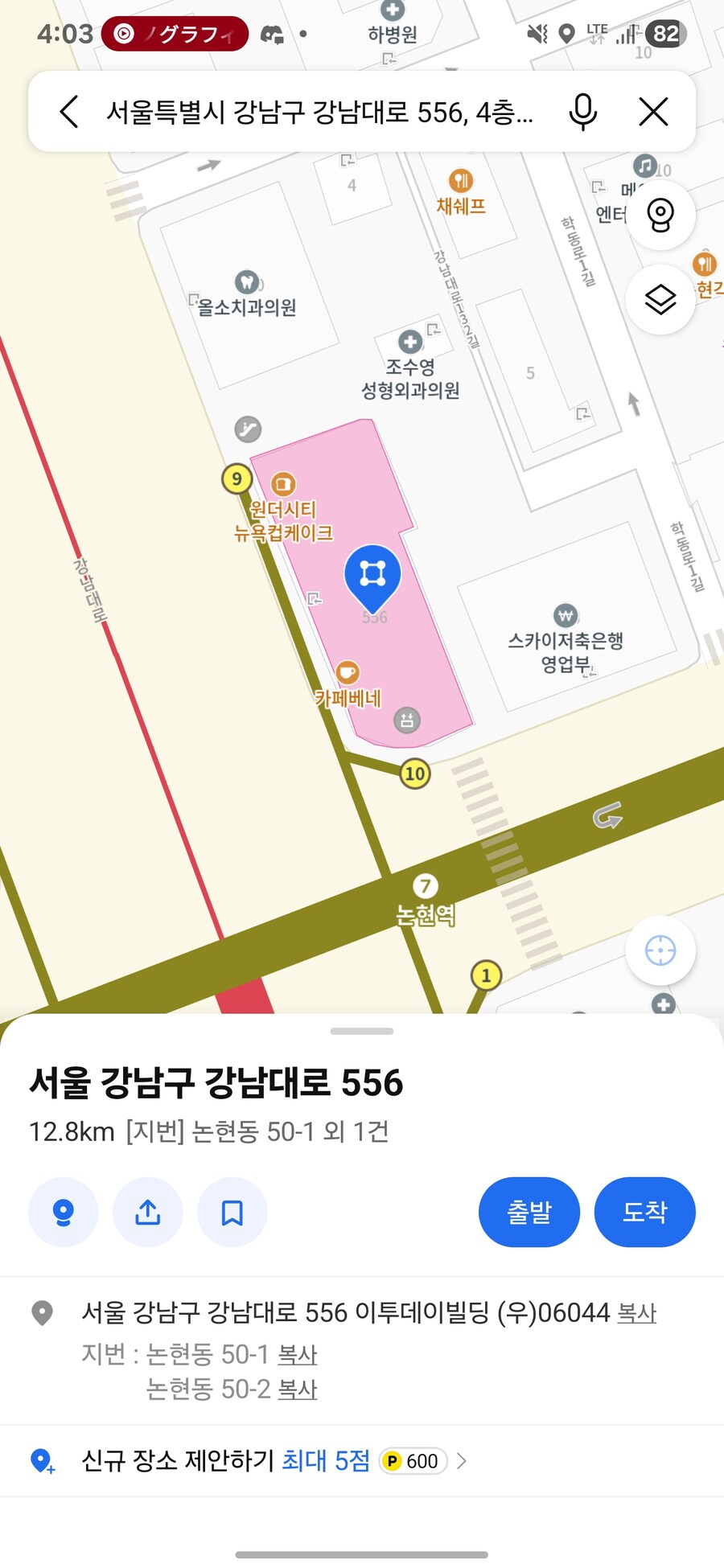724x1568 pixels.
Task: Copy the lot address 논현동 50-2
Action: click(x=297, y=1389)
